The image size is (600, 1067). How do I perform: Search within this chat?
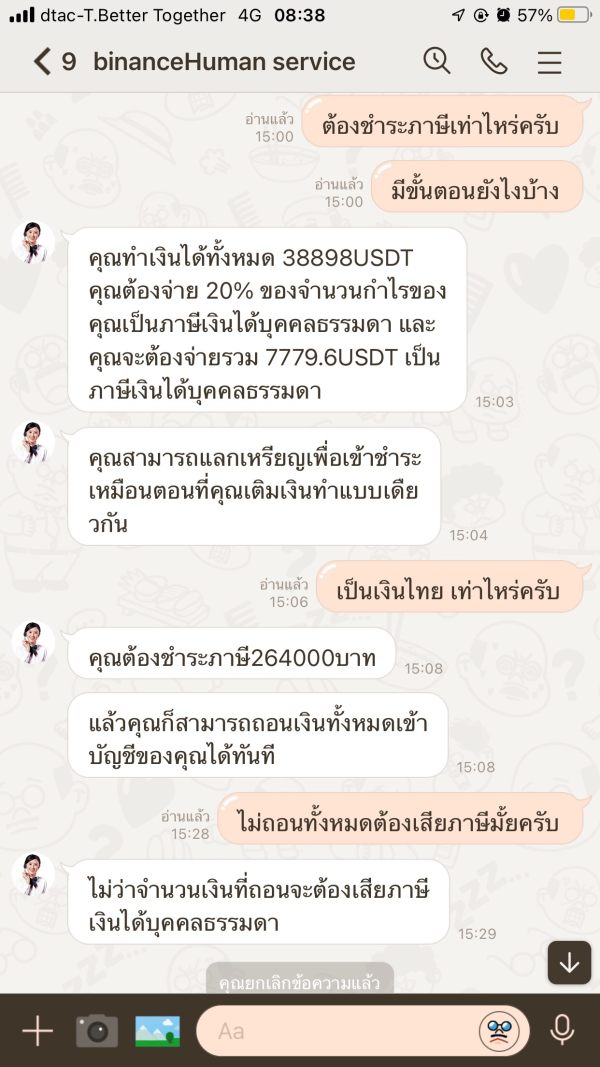pyautogui.click(x=437, y=61)
